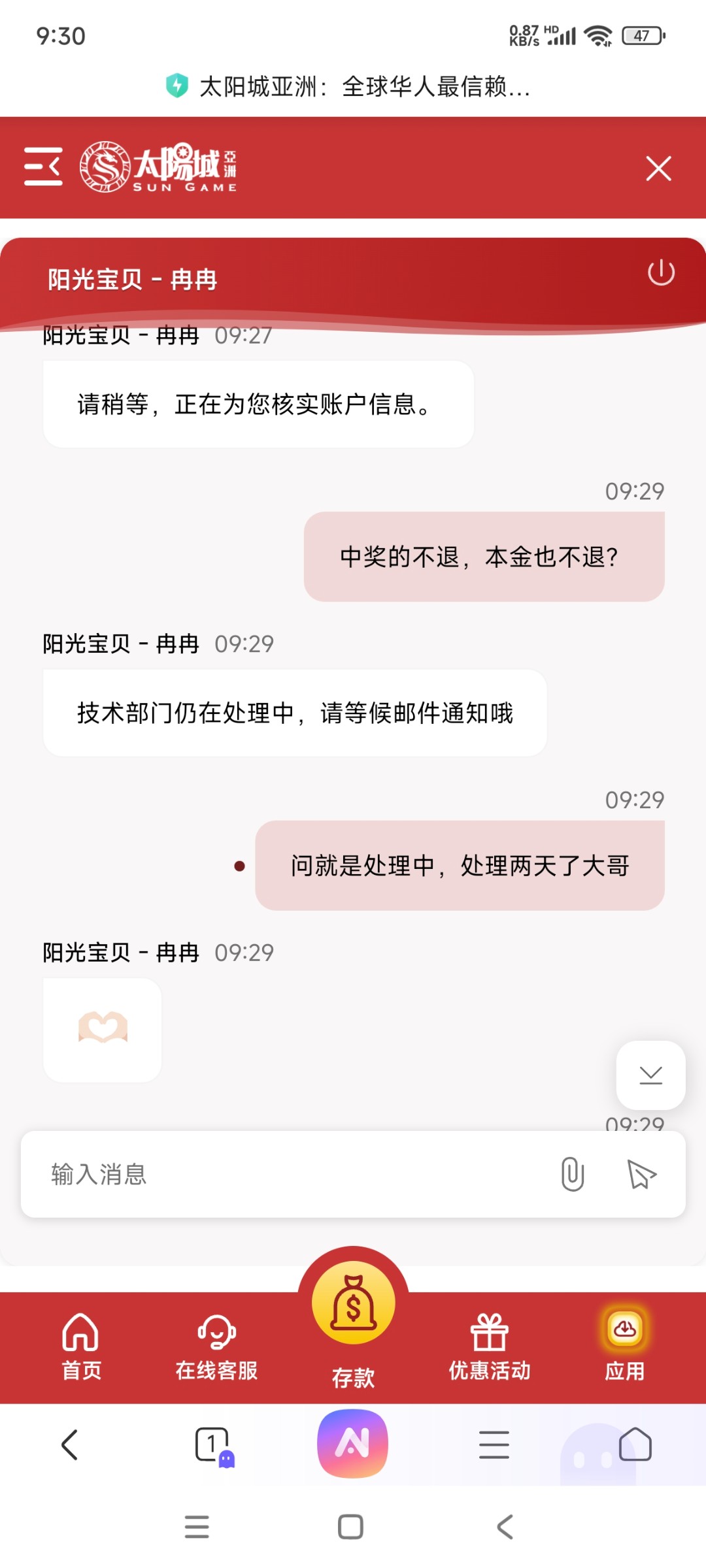Focus the 输入消息 message field
Viewport: 706px width, 1568px height.
pyautogui.click(x=288, y=1174)
